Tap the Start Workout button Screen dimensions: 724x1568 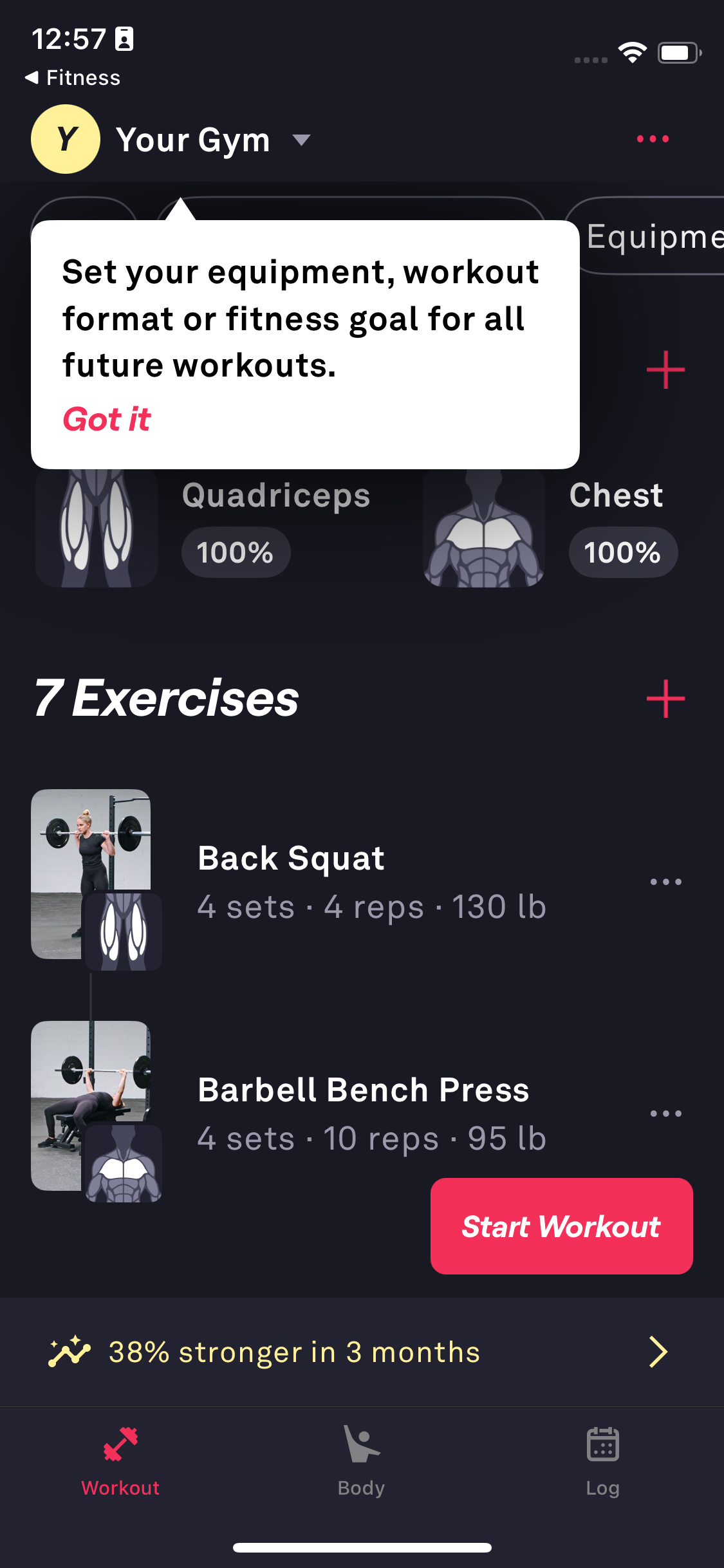coord(561,1226)
